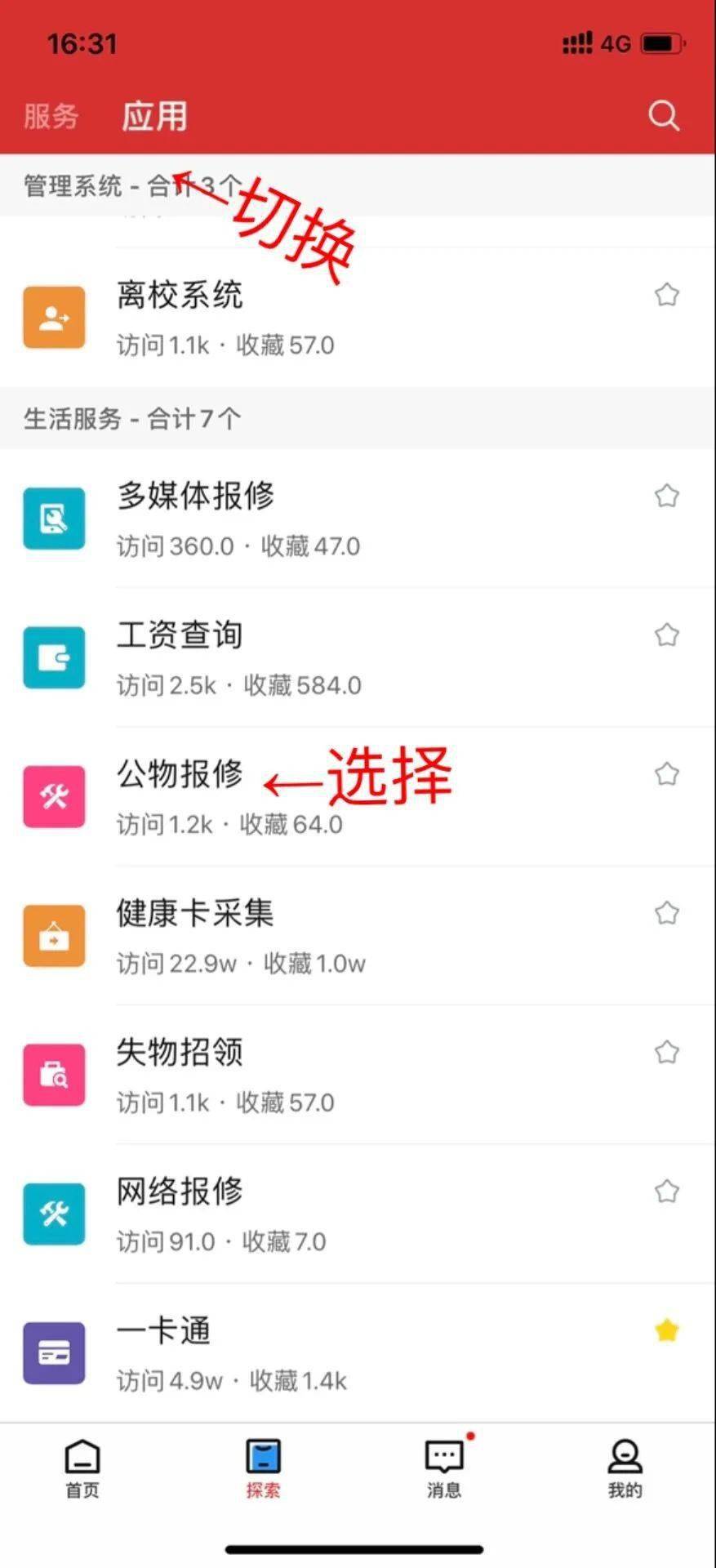
Task: Add 工资查询 to favorites
Action: click(667, 635)
